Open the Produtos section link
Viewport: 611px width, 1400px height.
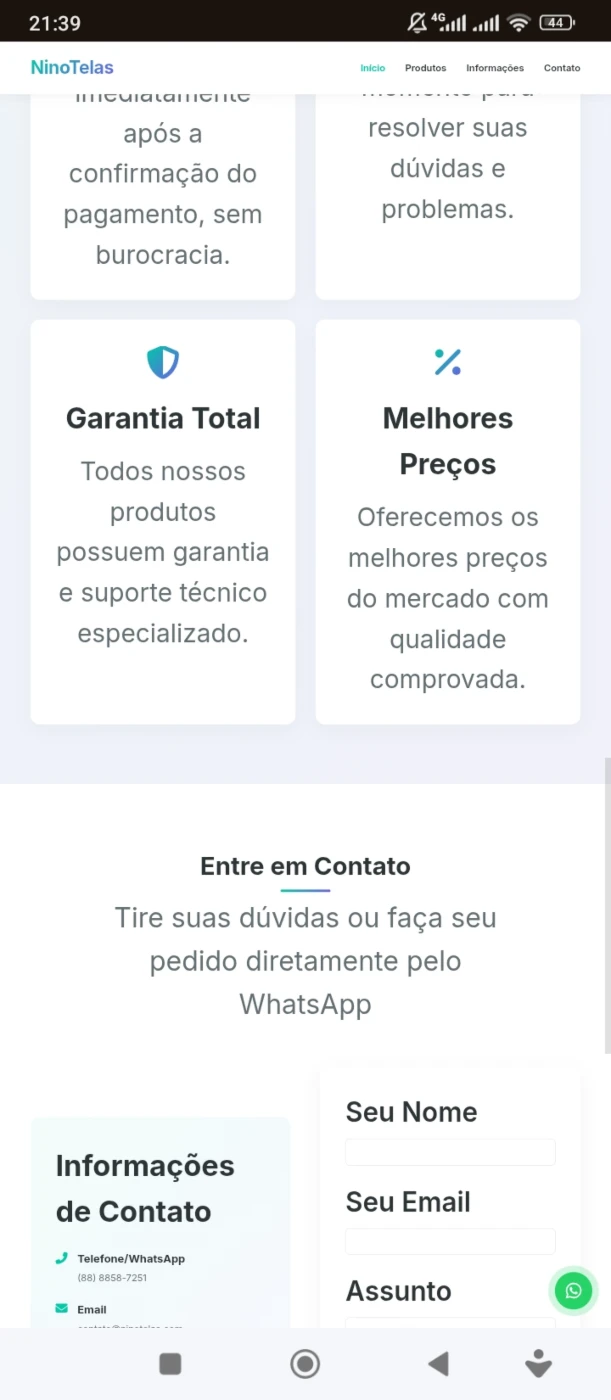(425, 68)
